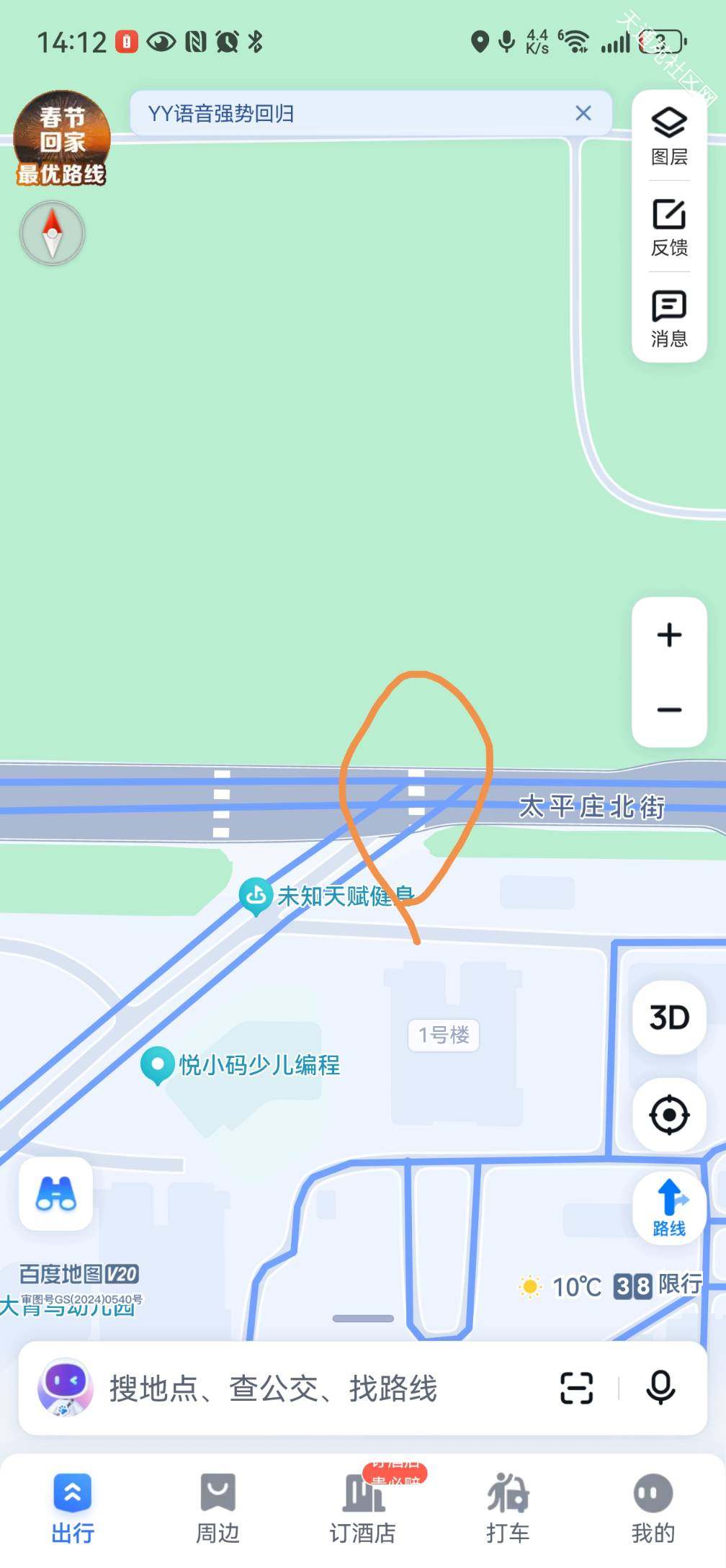Viewport: 726px width, 1568px height.
Task: Open the 路线 route planner
Action: [669, 1208]
